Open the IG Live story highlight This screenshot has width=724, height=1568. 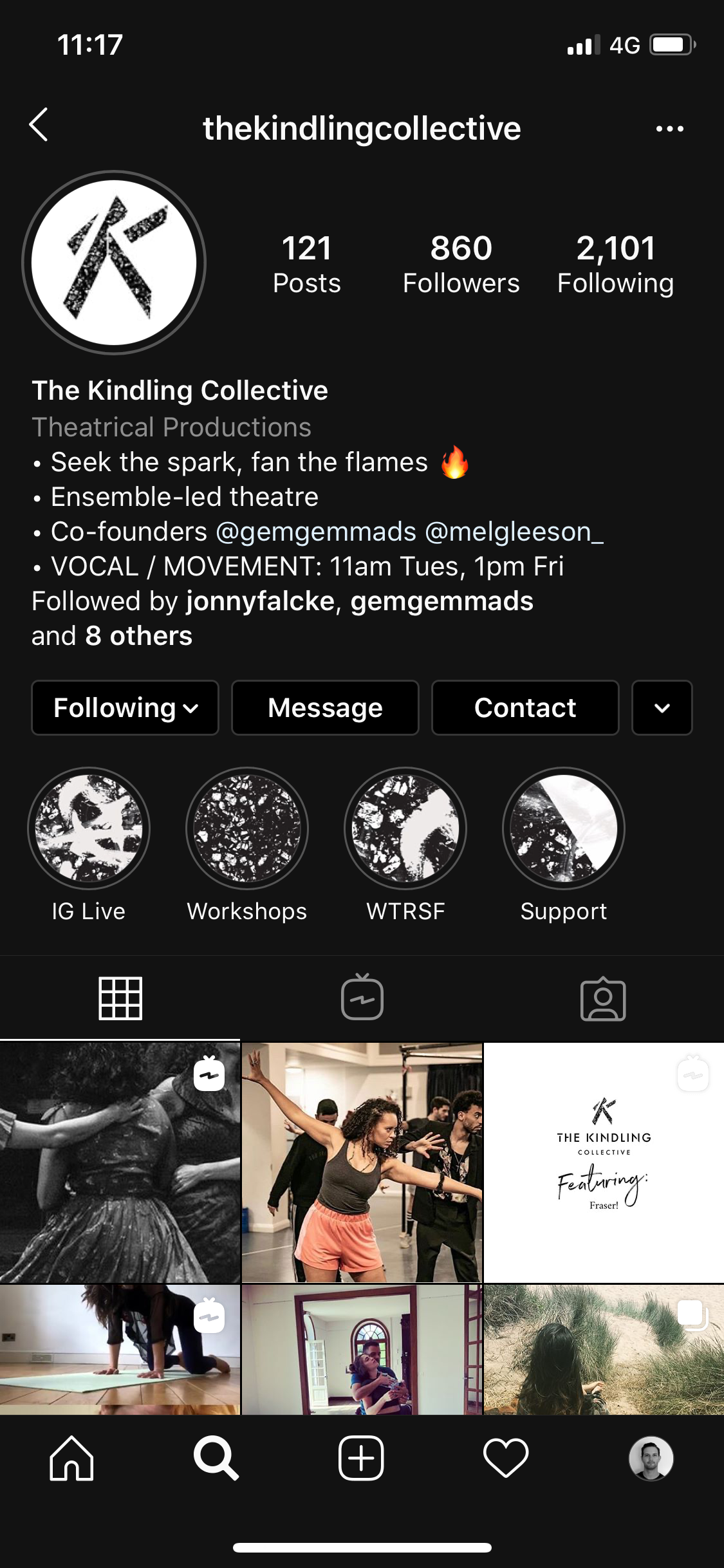89,828
